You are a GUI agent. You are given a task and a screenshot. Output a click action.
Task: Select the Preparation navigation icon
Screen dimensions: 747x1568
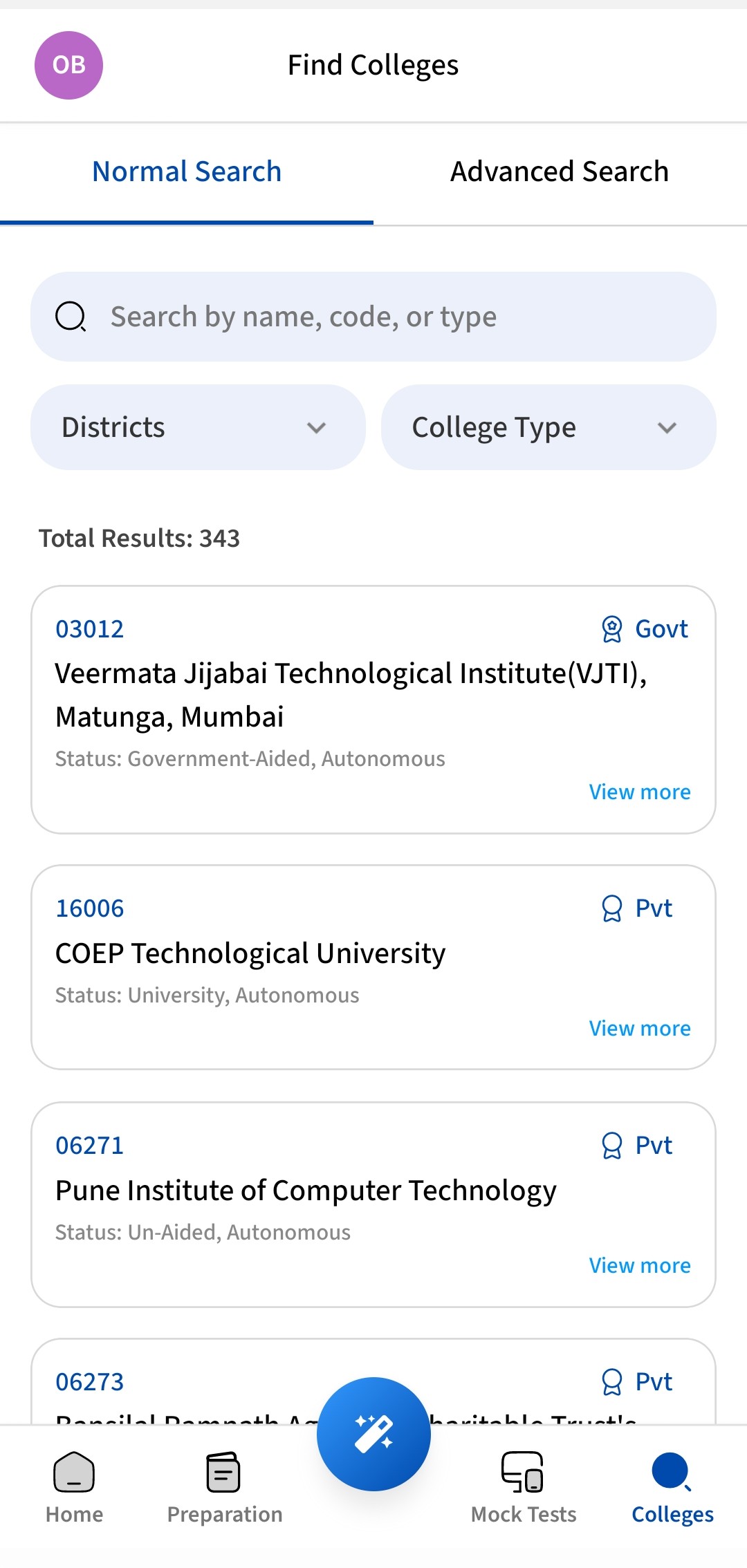[223, 1473]
